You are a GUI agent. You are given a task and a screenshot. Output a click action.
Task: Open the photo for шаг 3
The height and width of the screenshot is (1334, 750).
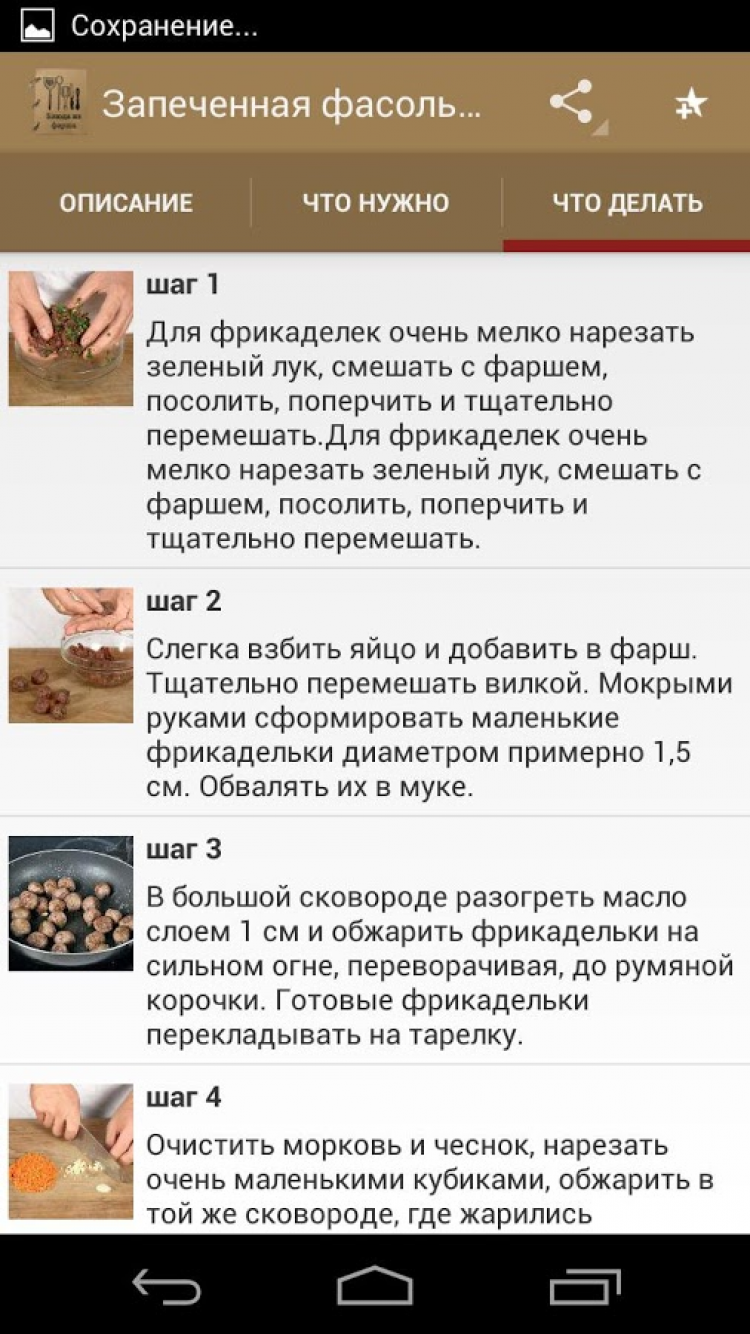(71, 903)
